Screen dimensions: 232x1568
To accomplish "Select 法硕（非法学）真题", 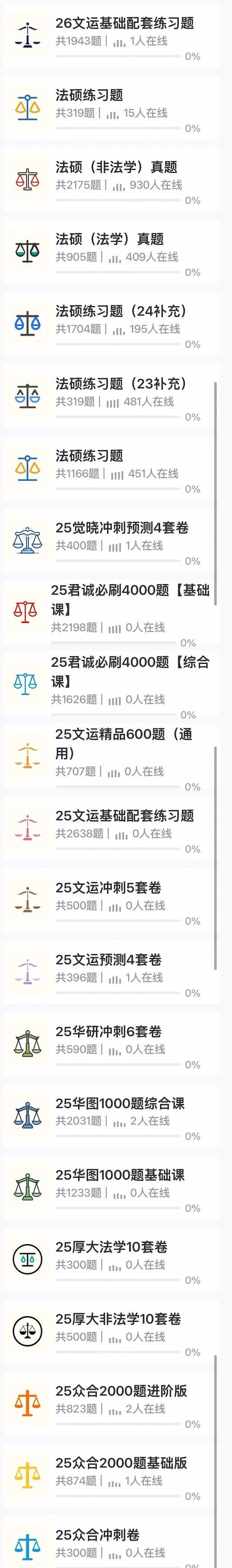I will point(116,168).
